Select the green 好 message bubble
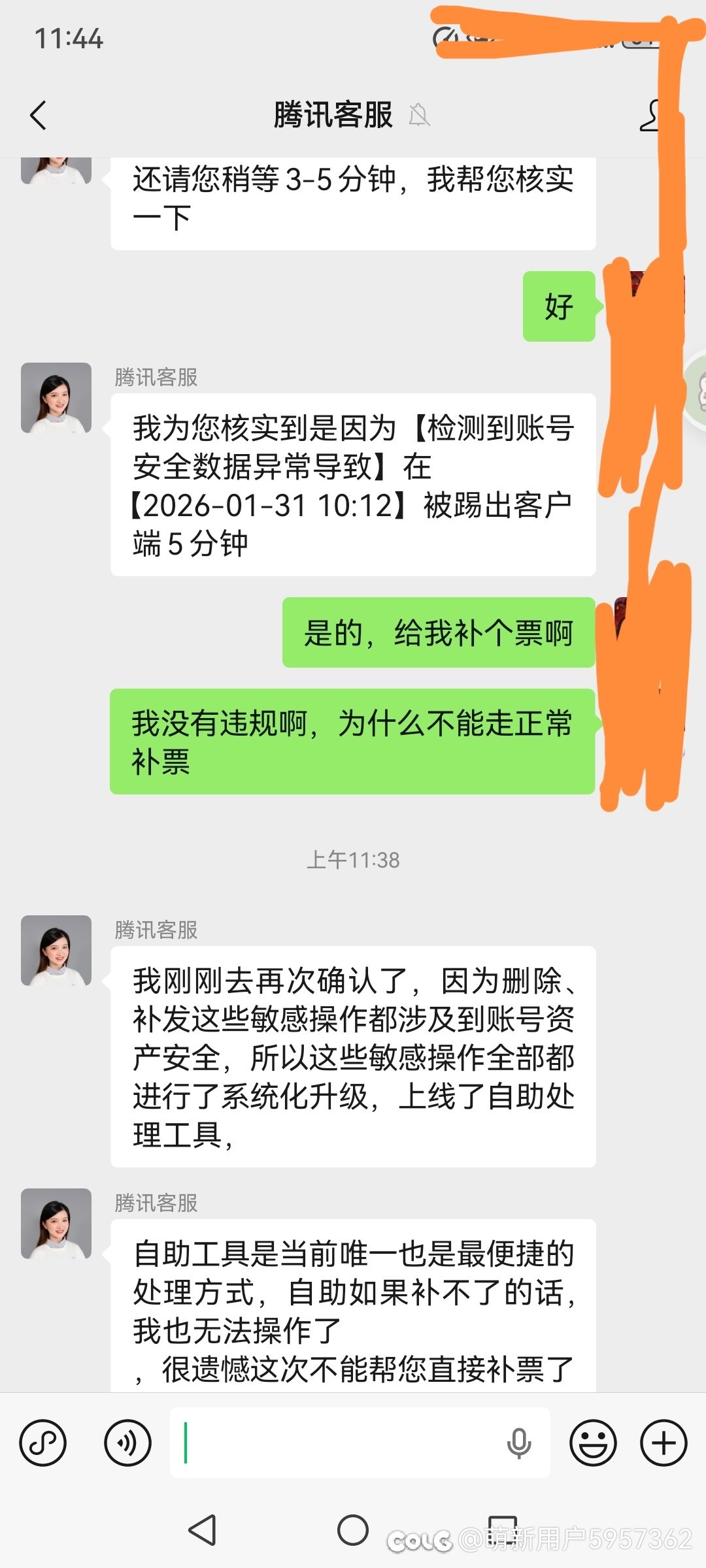706x1568 pixels. 559,305
